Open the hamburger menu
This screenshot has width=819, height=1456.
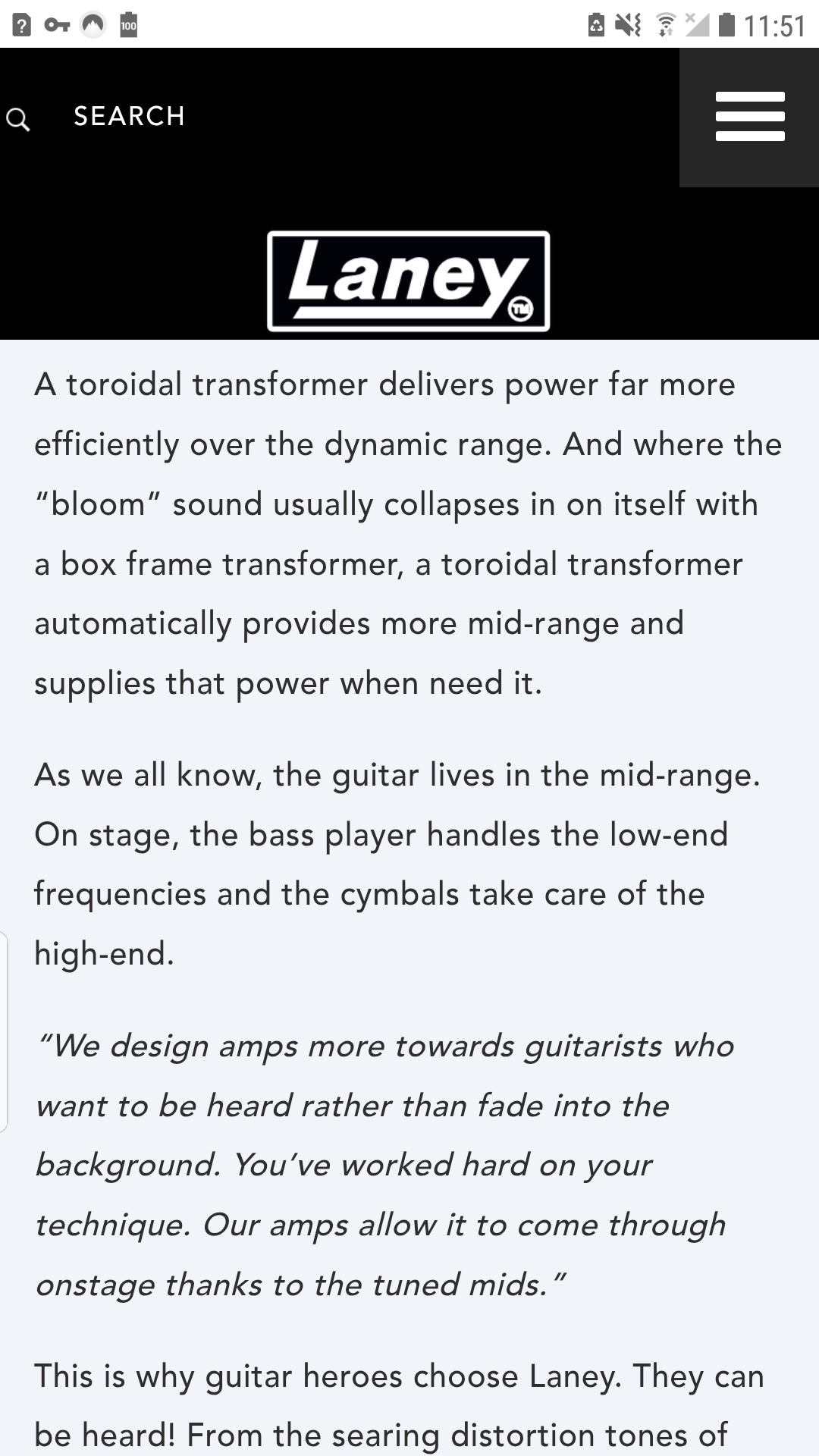[749, 117]
